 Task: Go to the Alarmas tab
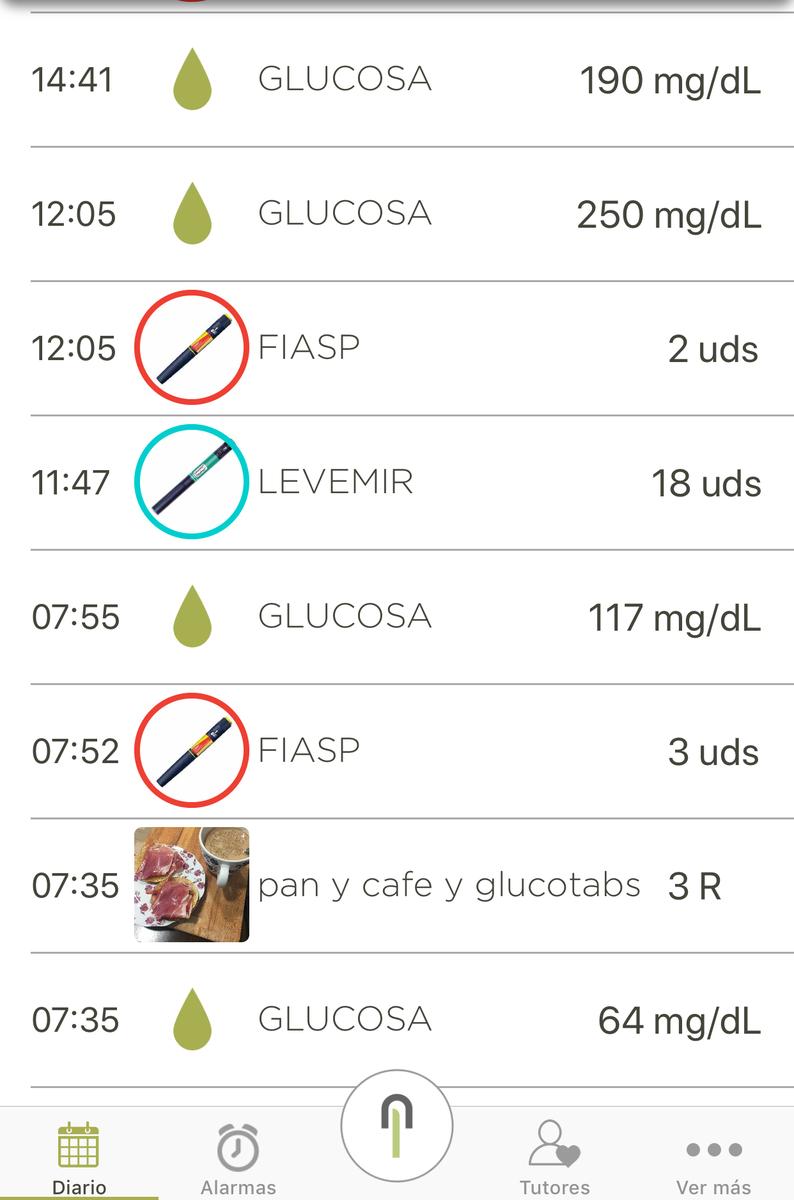(238, 1158)
